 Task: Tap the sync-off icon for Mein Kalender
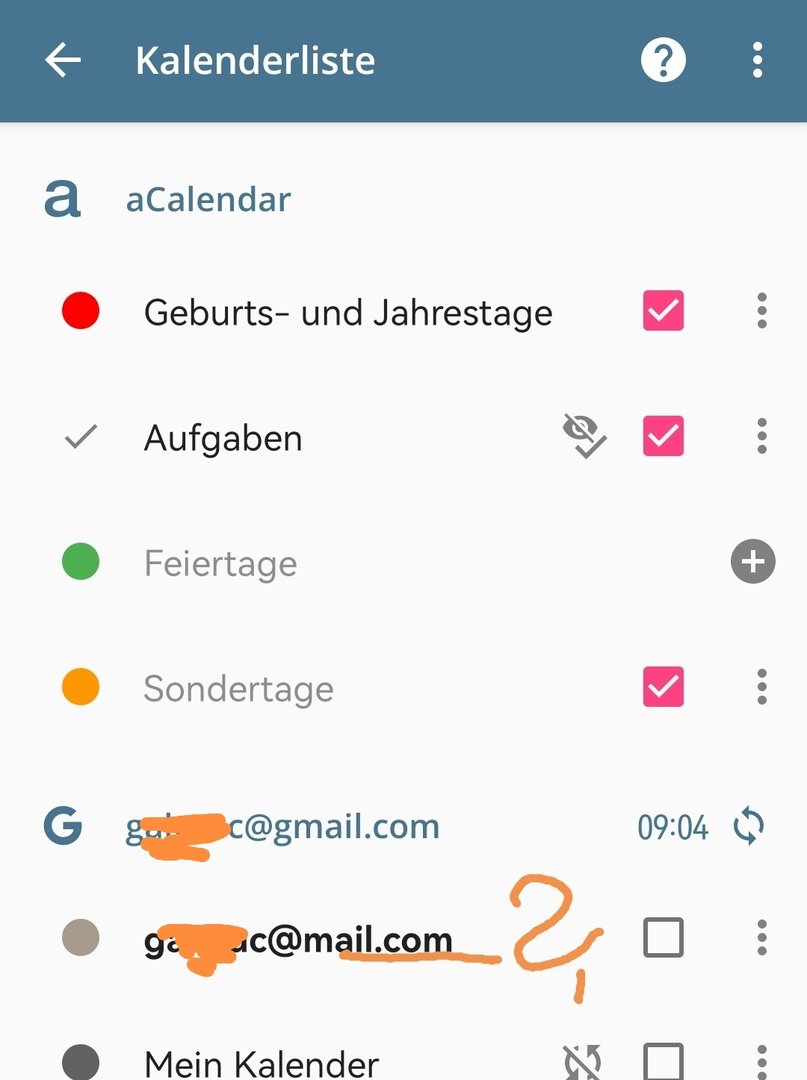[582, 1060]
